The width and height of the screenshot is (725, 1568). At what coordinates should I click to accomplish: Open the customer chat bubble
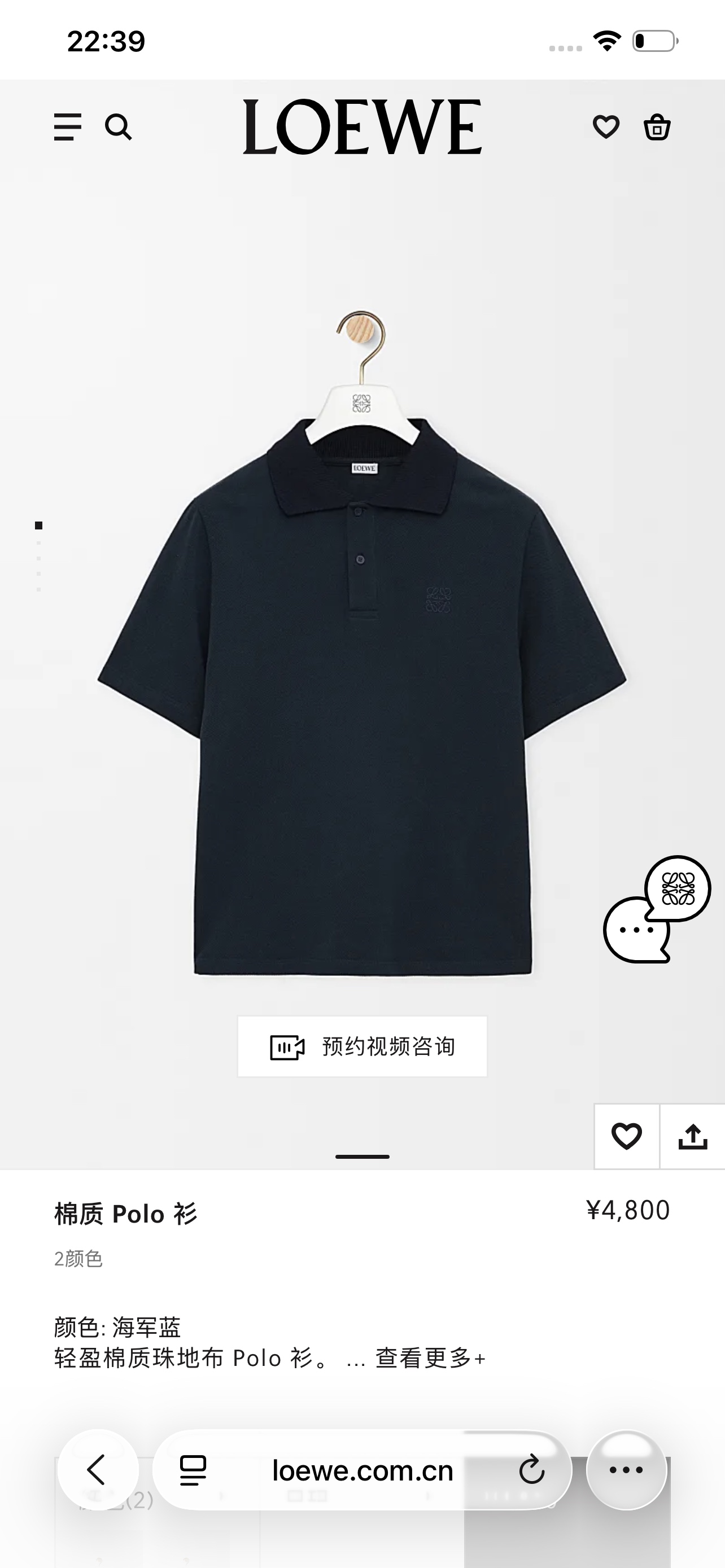[656, 909]
